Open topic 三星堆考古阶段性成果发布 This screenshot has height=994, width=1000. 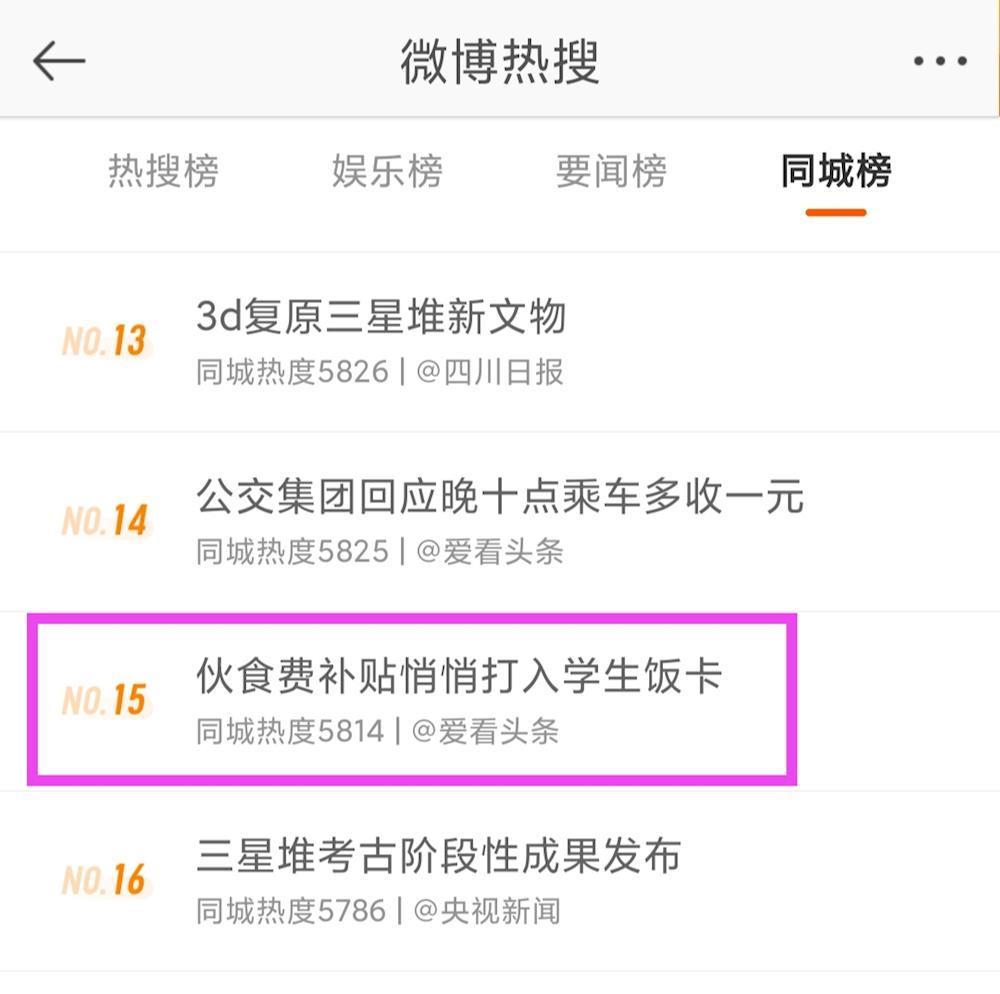pos(439,856)
